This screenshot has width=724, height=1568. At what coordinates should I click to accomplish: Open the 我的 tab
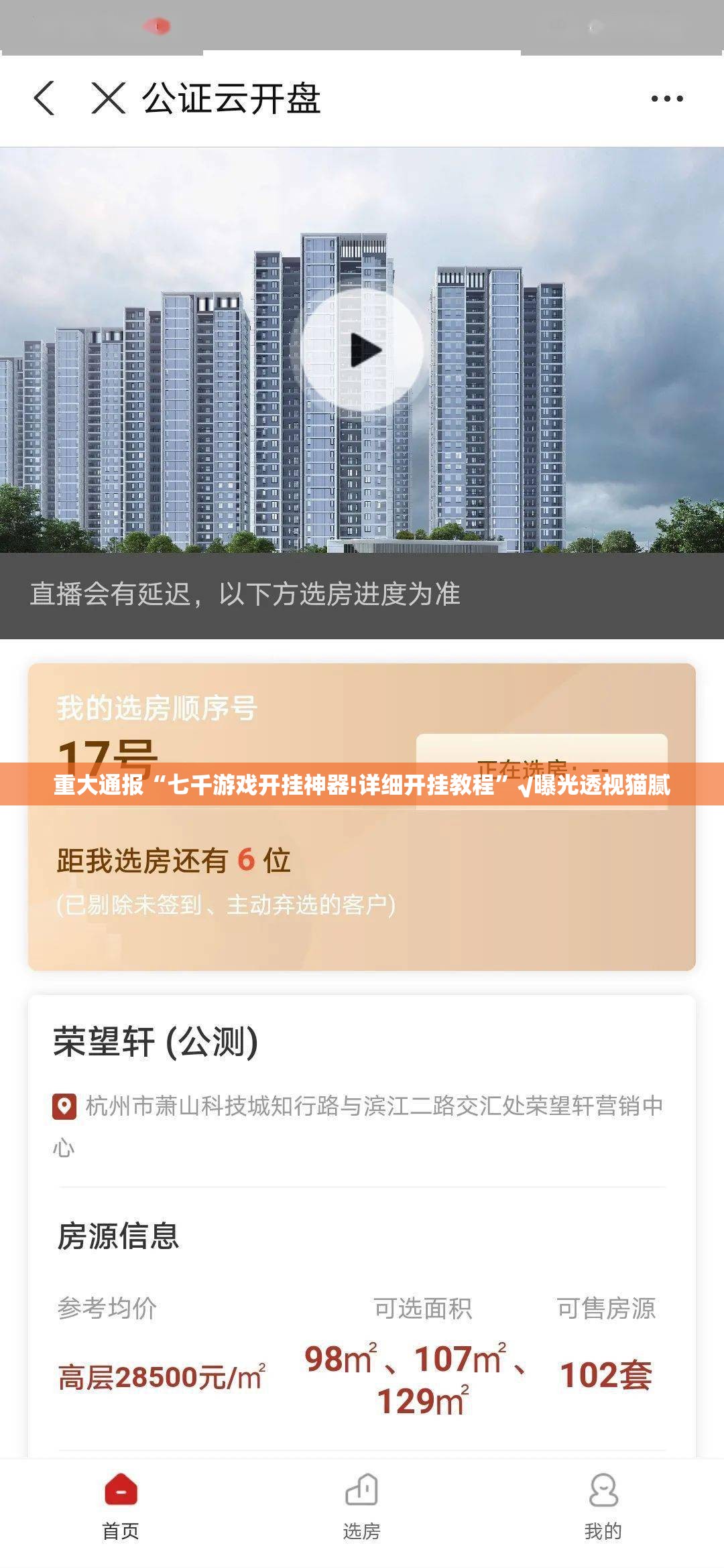pyautogui.click(x=603, y=1505)
